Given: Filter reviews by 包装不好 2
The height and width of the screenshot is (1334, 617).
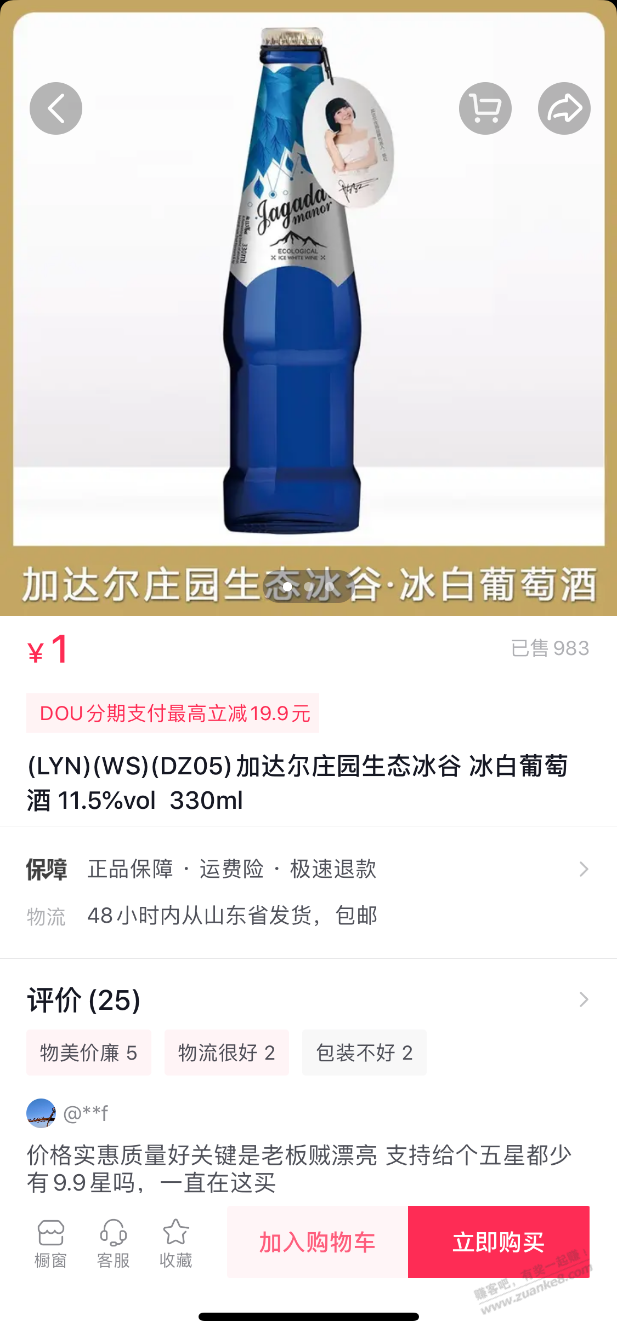Looking at the screenshot, I should click(364, 1052).
